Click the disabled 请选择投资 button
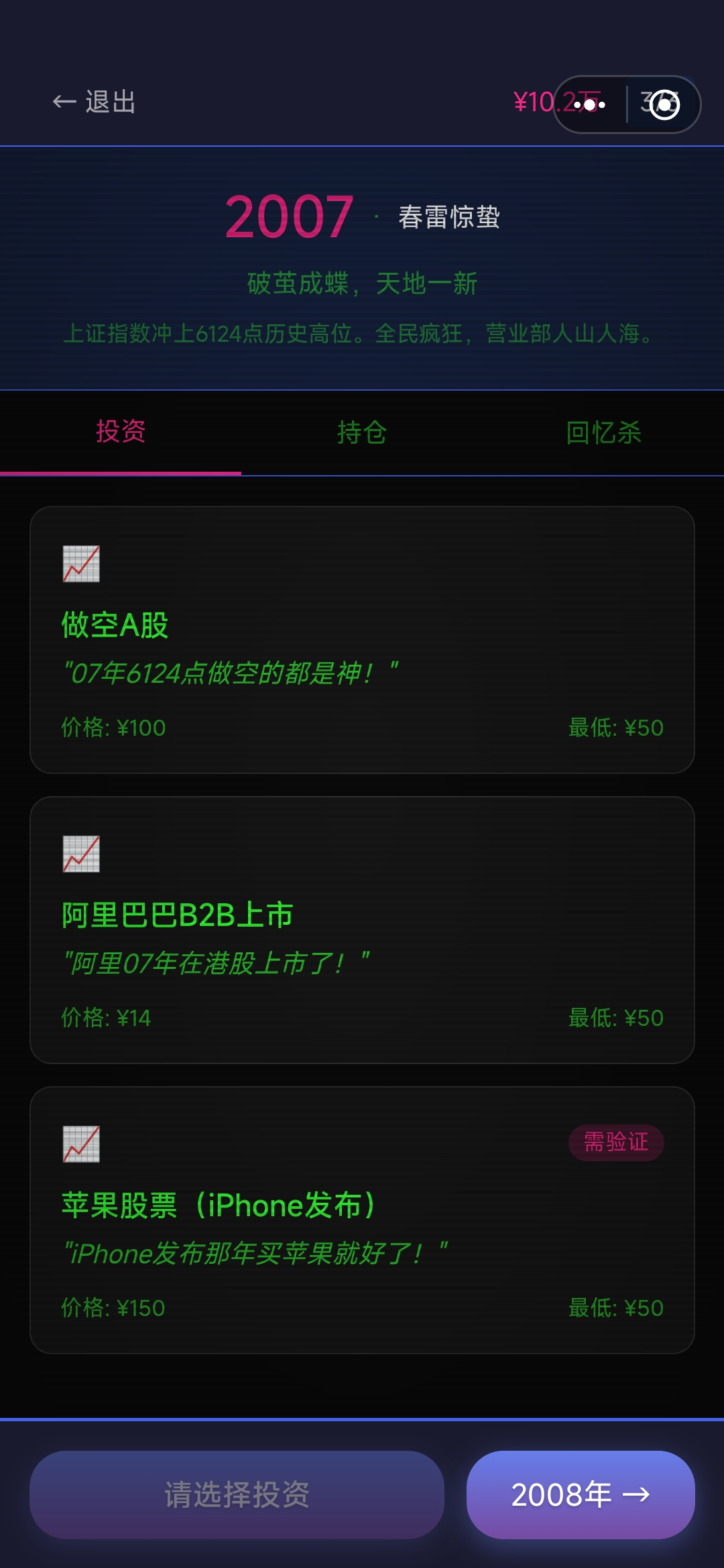The height and width of the screenshot is (1568, 724). pyautogui.click(x=237, y=1494)
